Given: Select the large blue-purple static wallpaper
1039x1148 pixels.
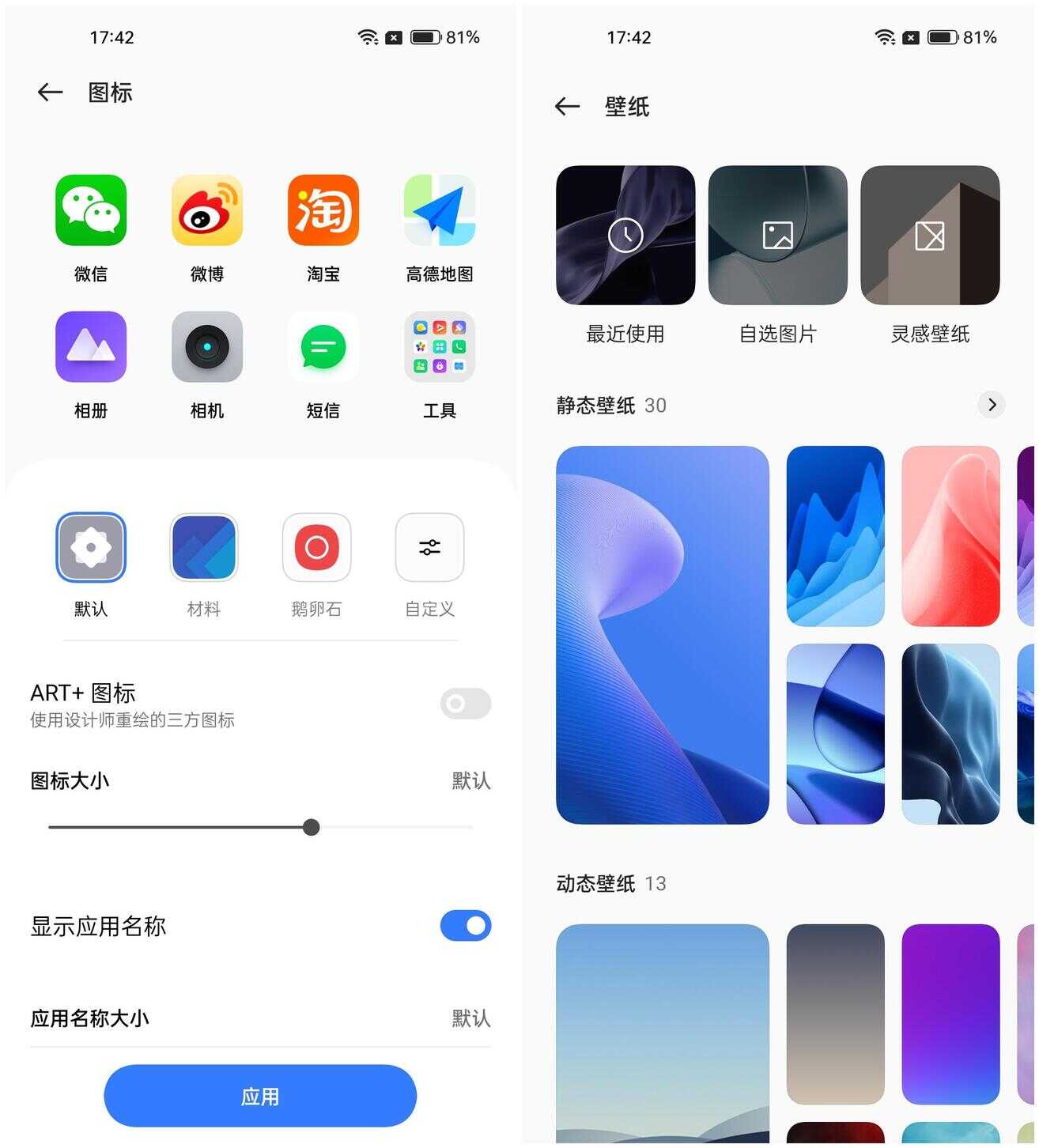Looking at the screenshot, I should click(x=663, y=634).
